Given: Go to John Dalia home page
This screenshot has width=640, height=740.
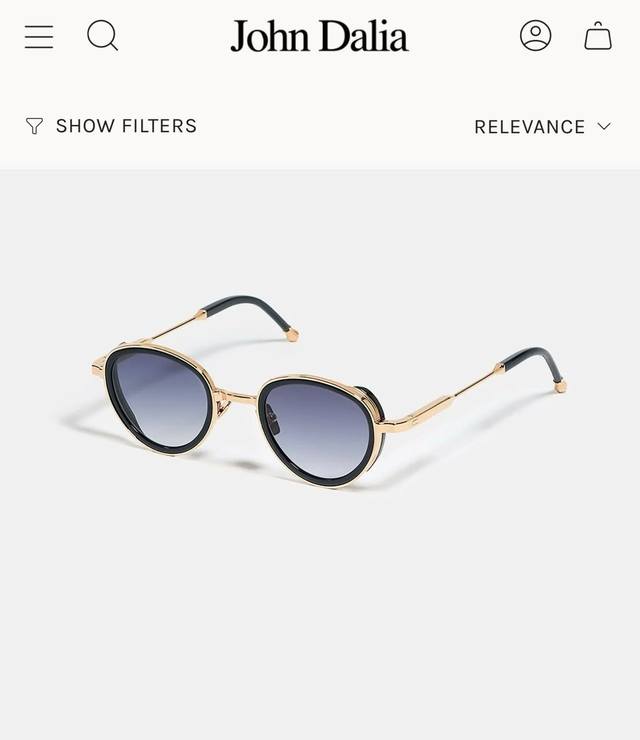Looking at the screenshot, I should click(x=319, y=37).
